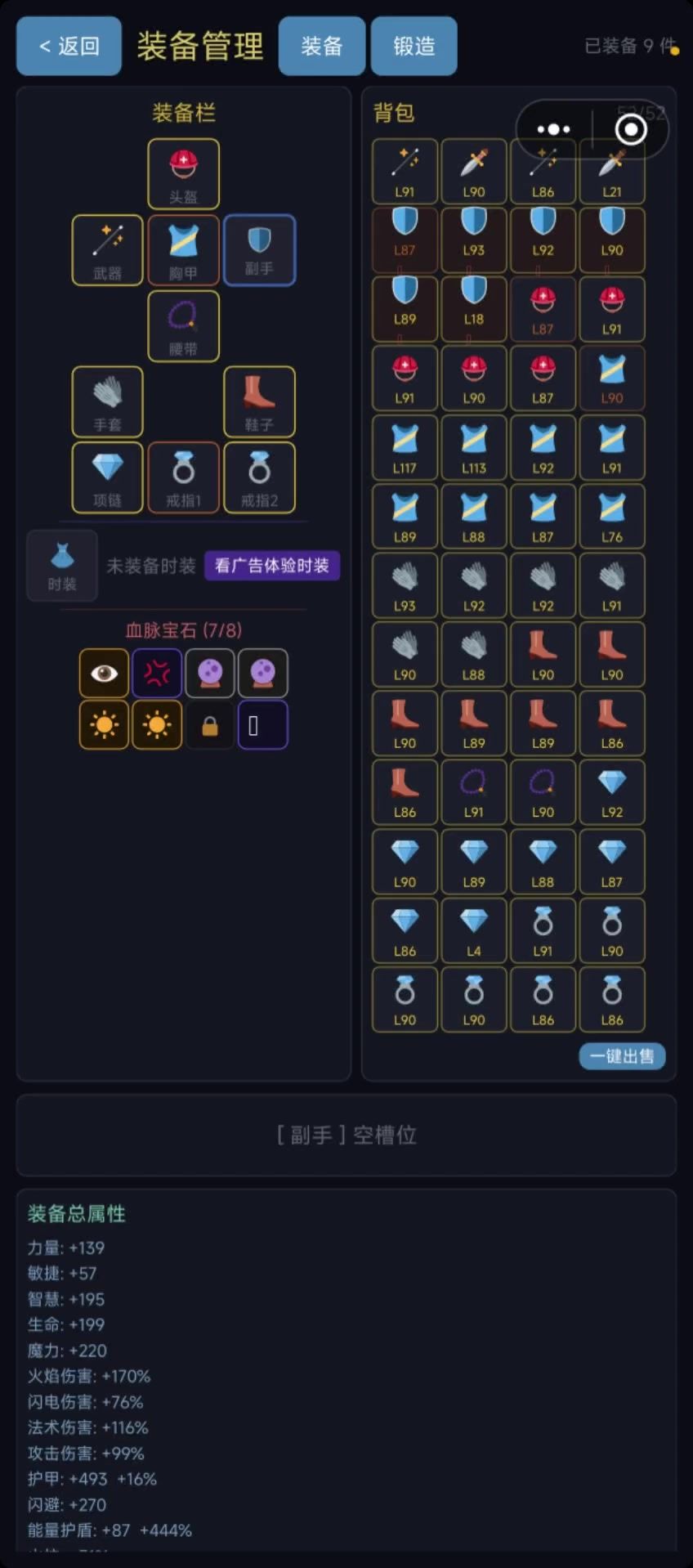Open the 时装 costume slot
Screen dimensions: 693x1568
tap(62, 565)
